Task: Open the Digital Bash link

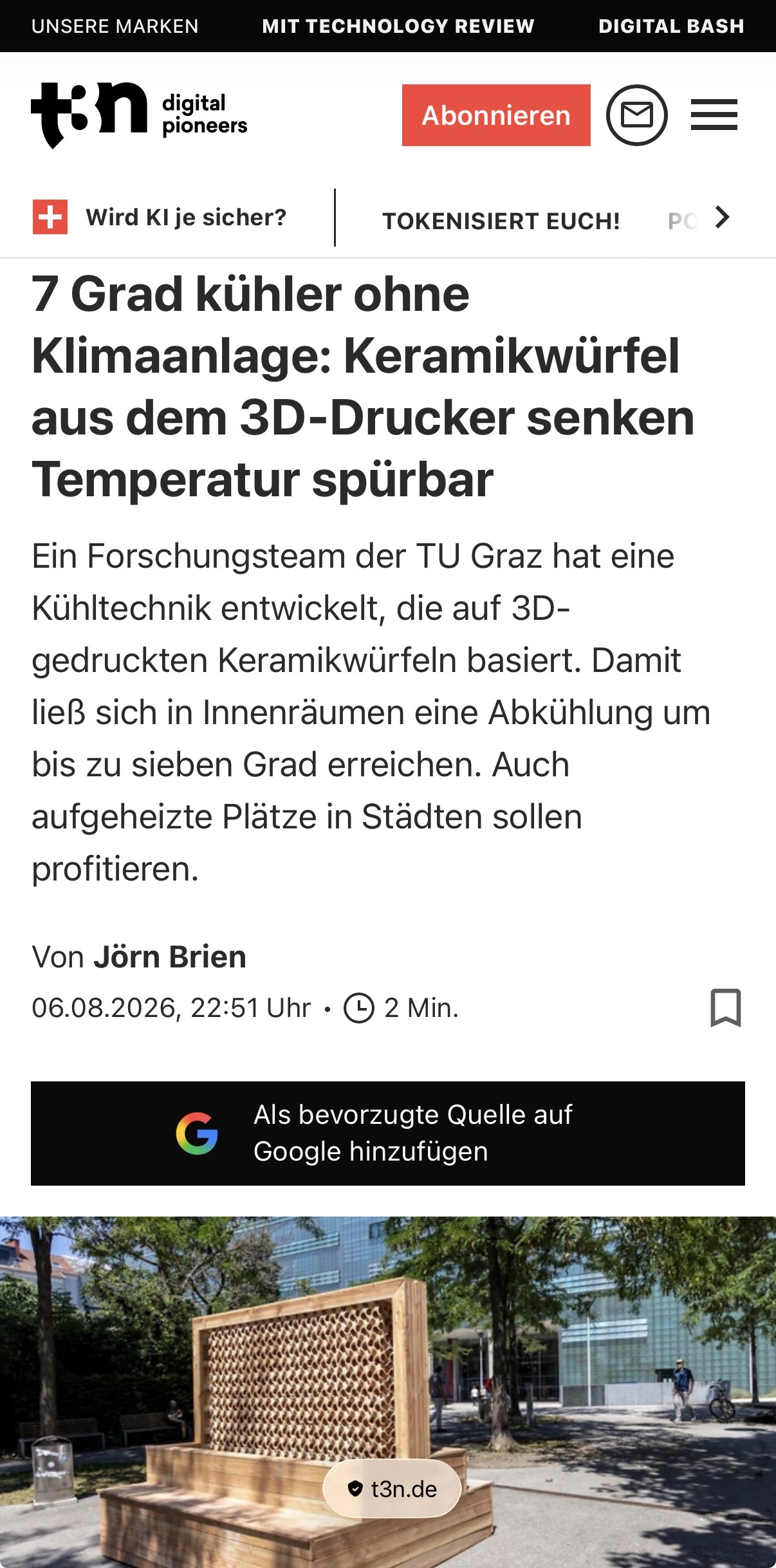Action: (671, 26)
